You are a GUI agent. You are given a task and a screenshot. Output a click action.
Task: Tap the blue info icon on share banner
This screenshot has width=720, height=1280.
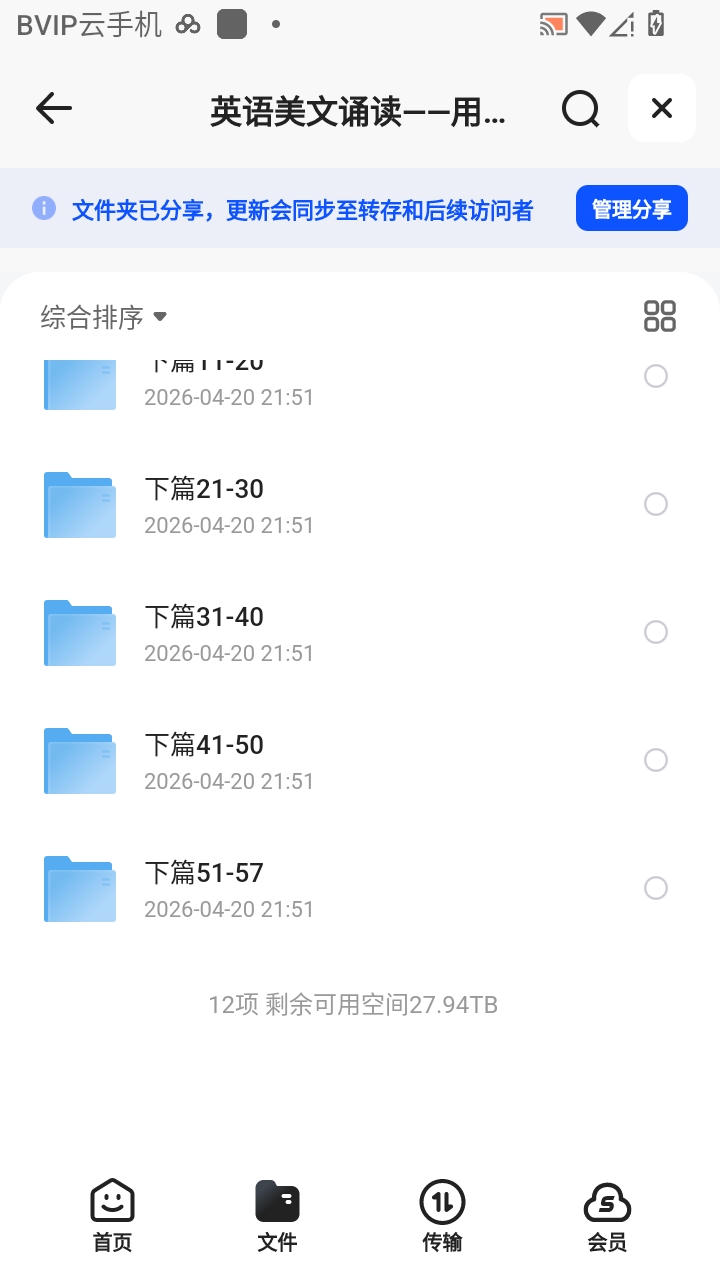pos(44,207)
